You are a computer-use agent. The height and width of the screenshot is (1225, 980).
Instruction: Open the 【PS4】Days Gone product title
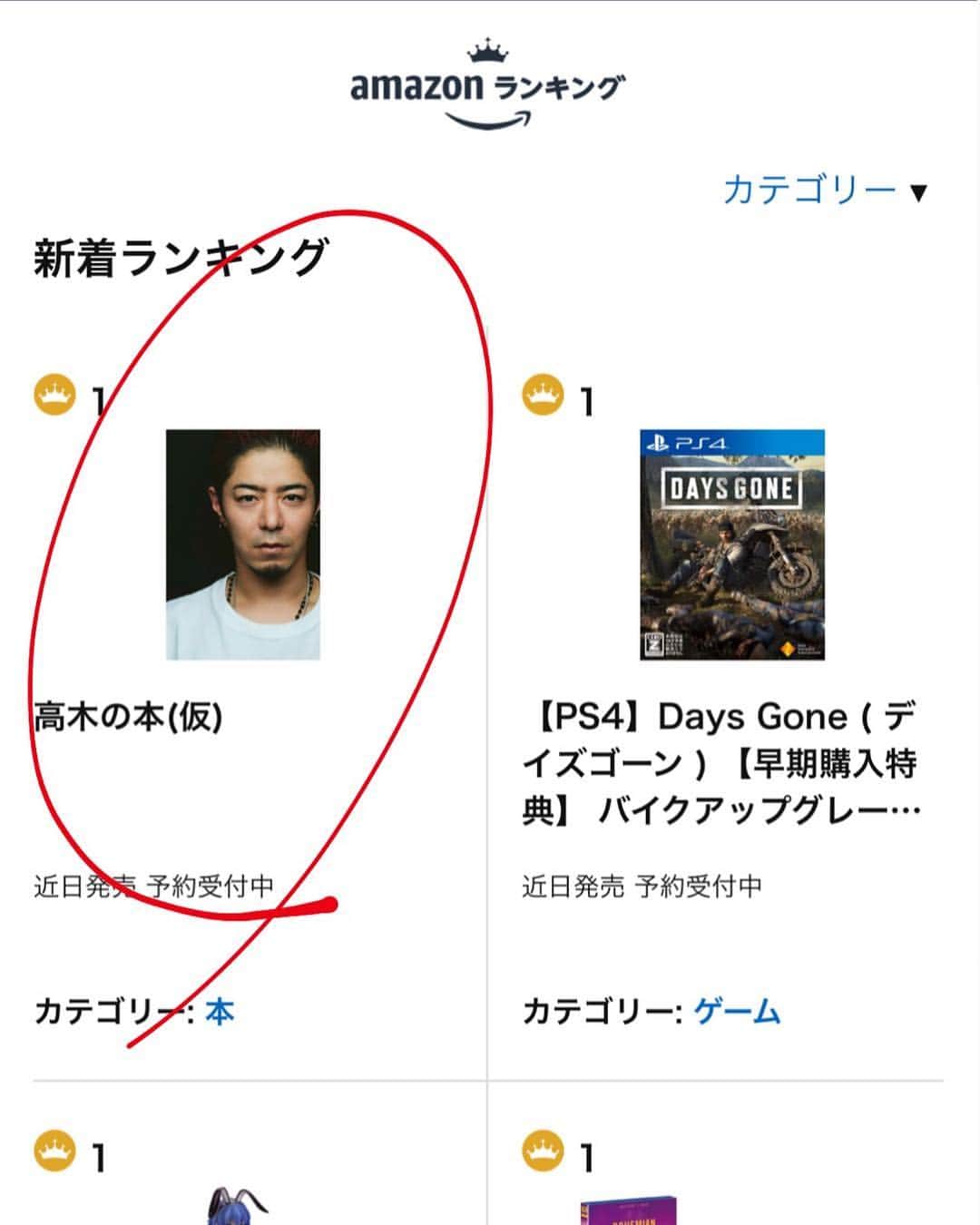(720, 763)
